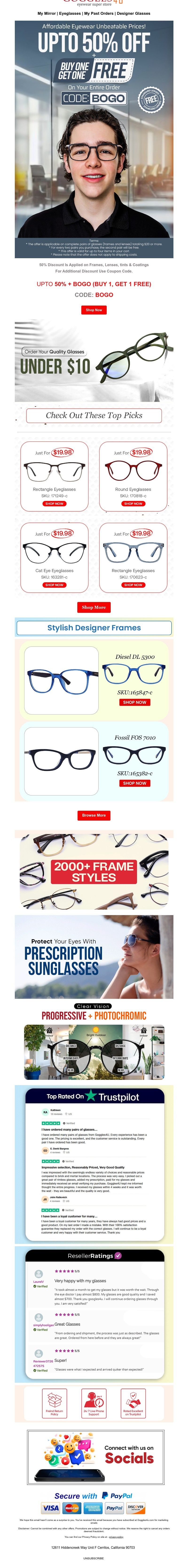Open the Designer Glasses link

tap(134, 13)
